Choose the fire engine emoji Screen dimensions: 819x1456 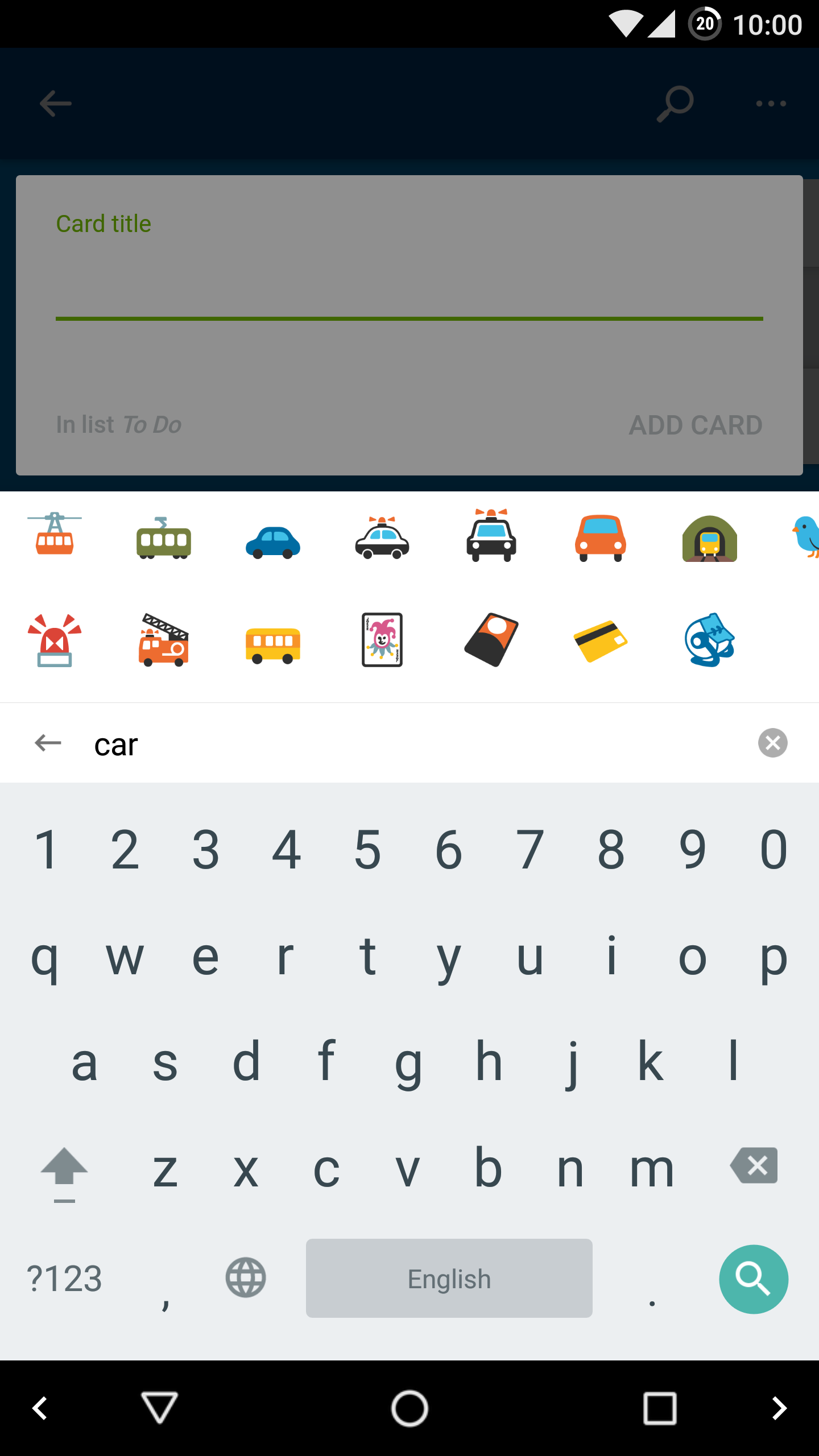[x=164, y=640]
